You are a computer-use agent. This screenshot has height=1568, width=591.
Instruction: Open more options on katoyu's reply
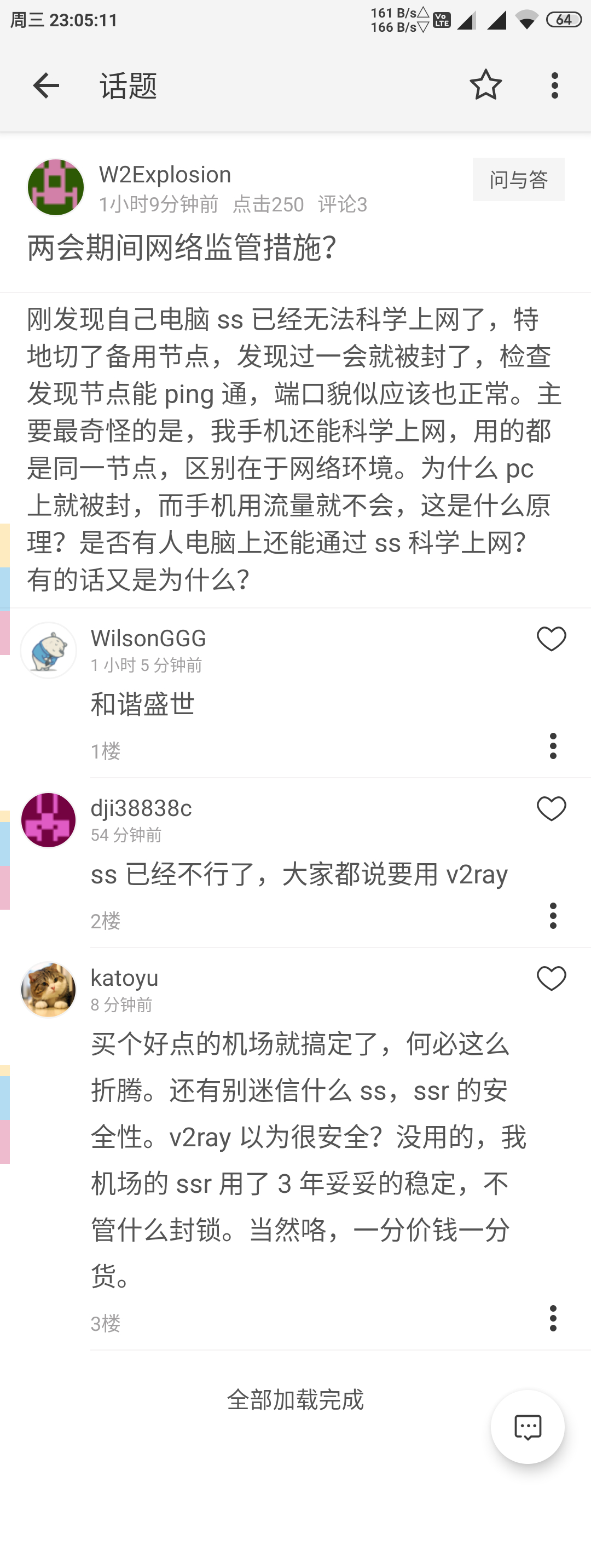(x=553, y=1318)
